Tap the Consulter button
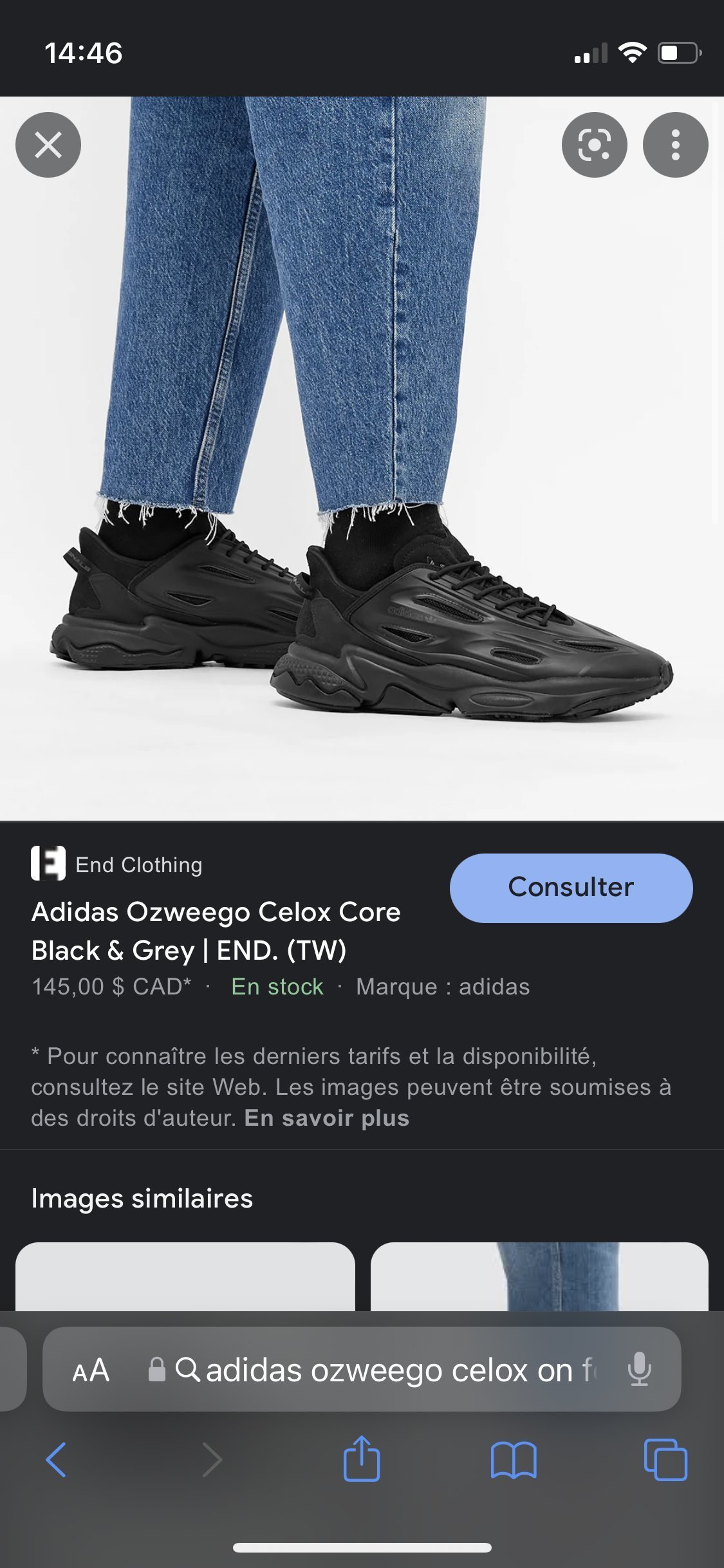Screen dimensions: 724x1568 [x=571, y=888]
